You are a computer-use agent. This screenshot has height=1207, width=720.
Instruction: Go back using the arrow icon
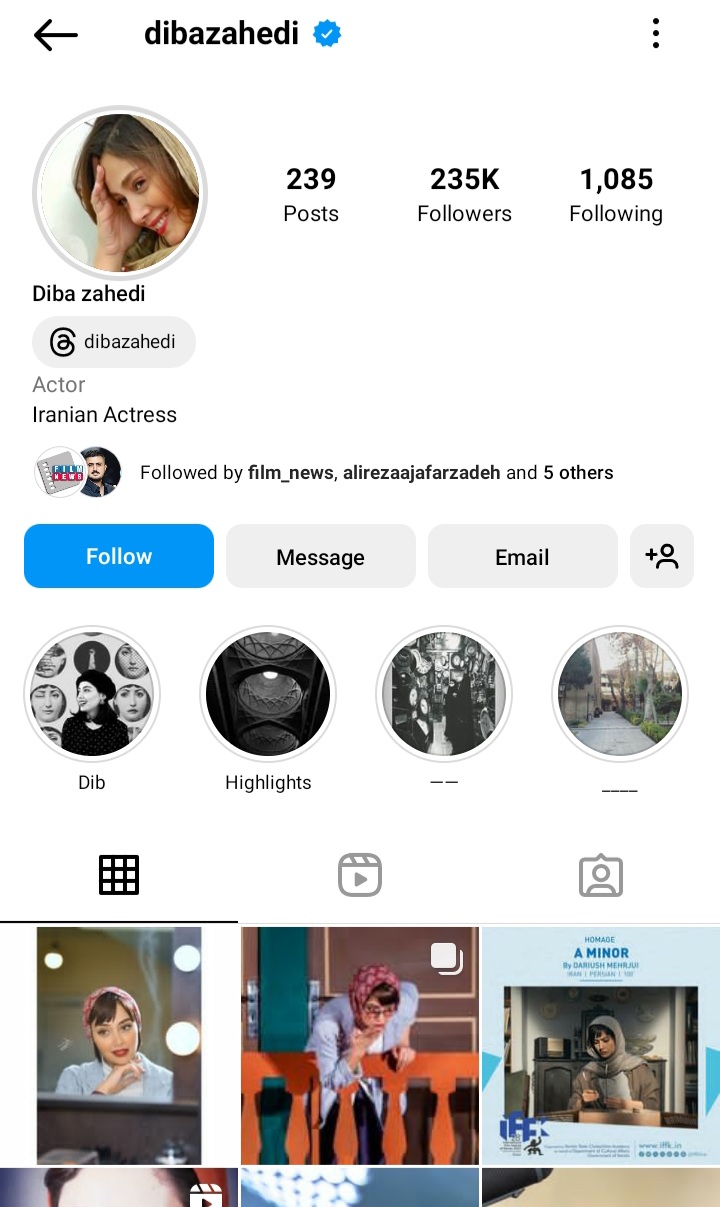(x=55, y=35)
